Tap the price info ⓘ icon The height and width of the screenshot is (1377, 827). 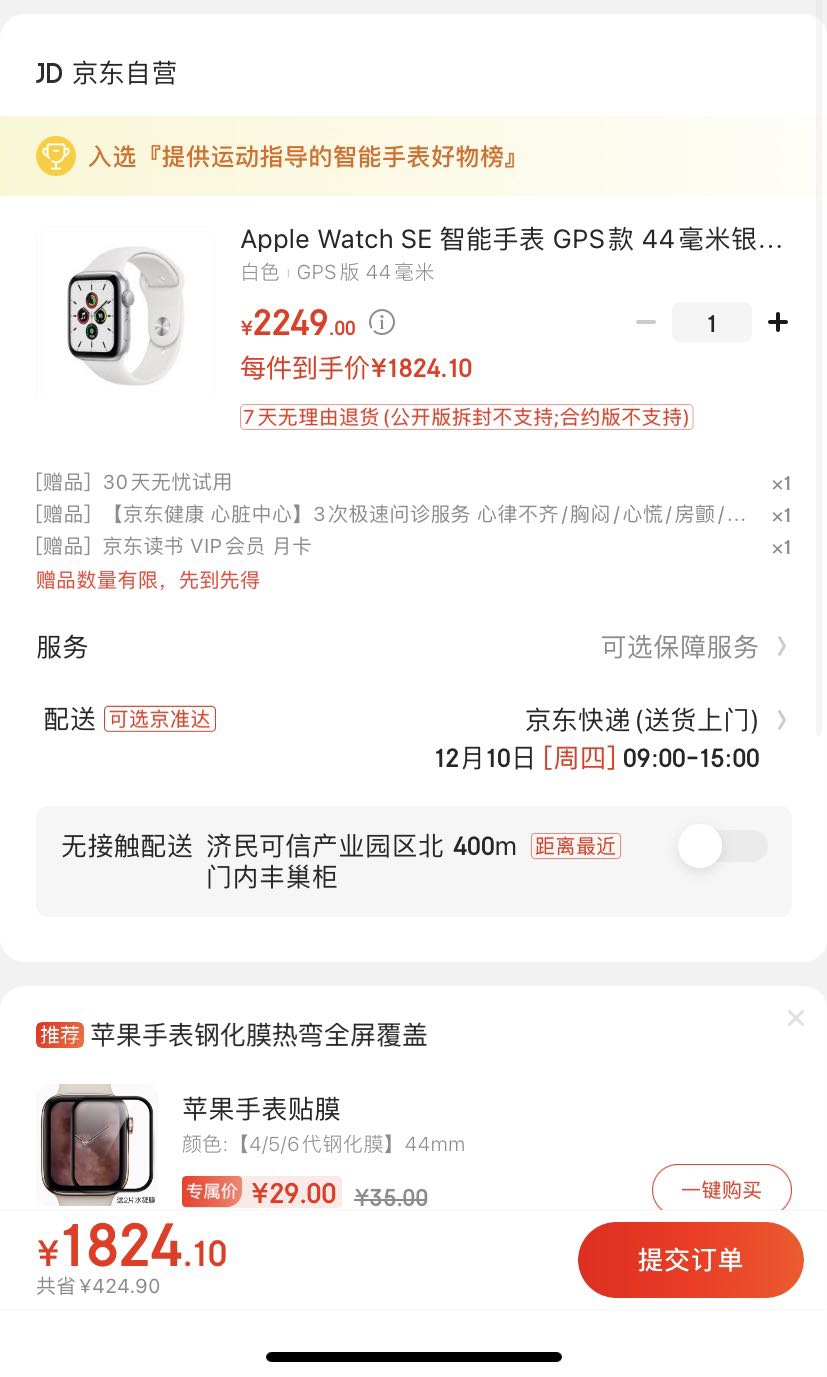coord(382,323)
